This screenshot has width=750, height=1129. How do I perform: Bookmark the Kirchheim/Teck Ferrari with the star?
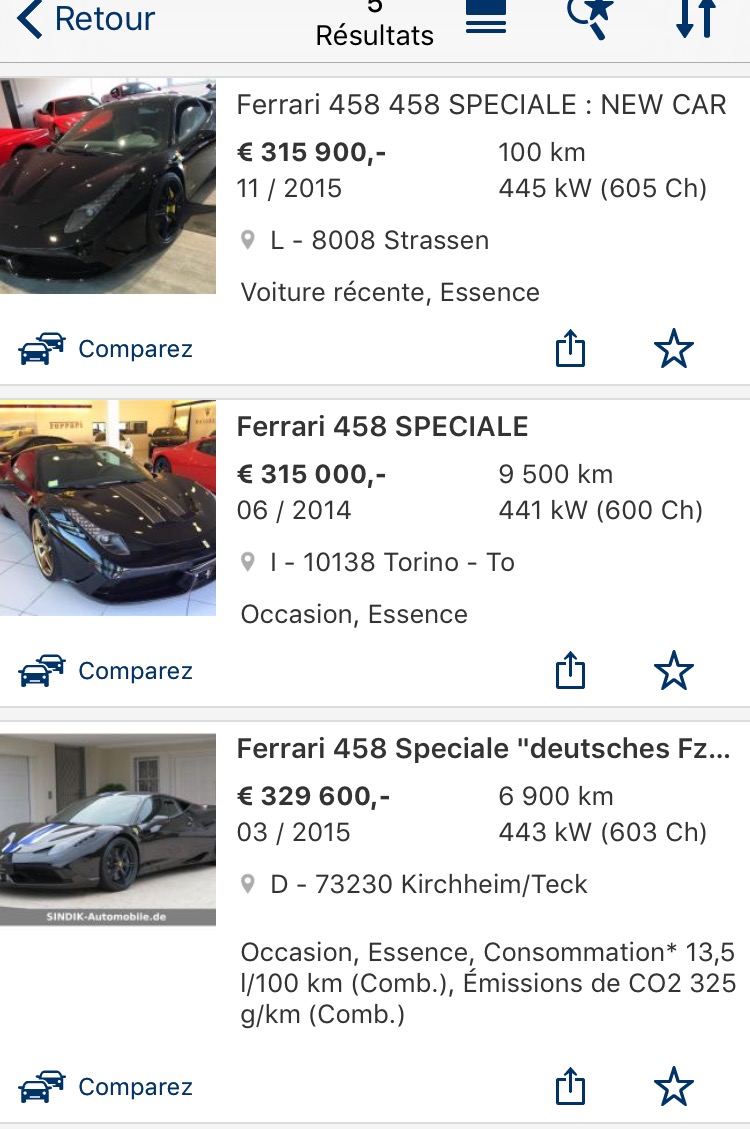(673, 1087)
